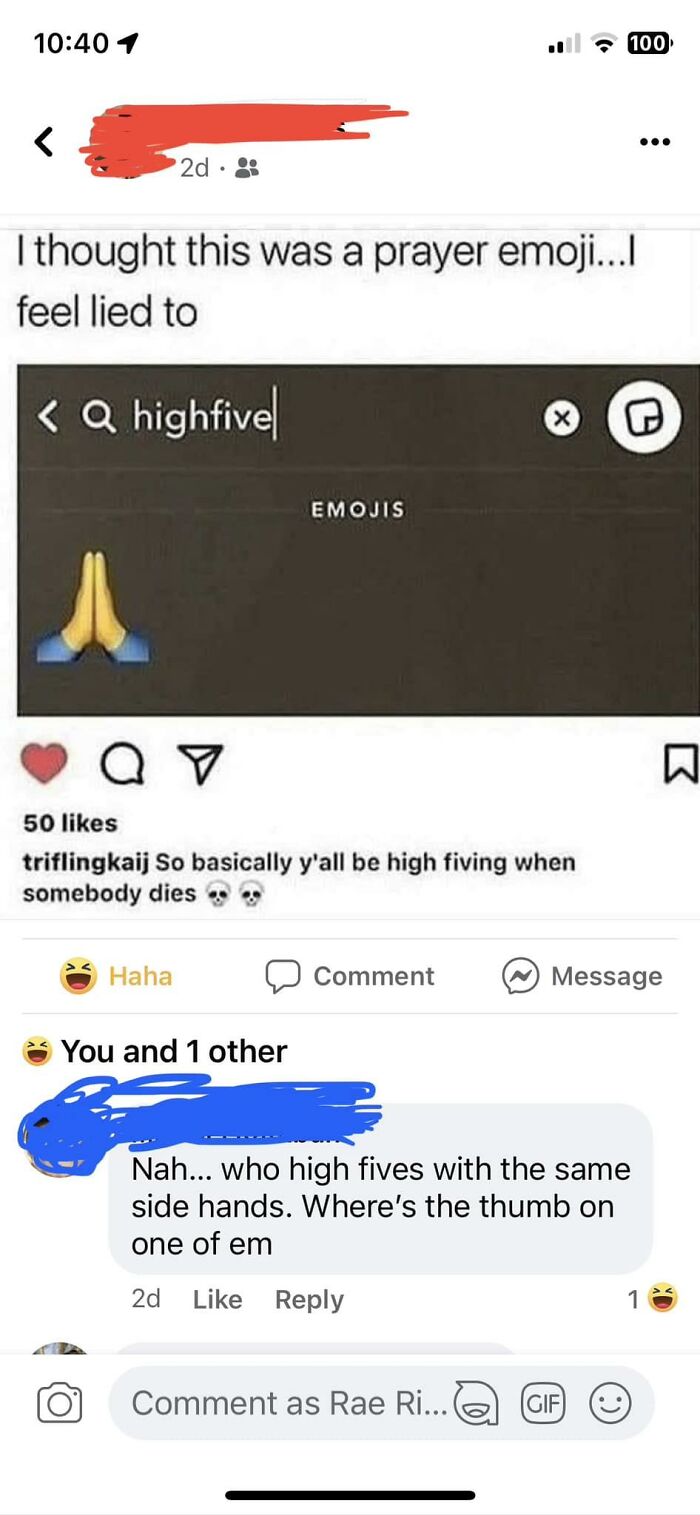Open the shared emoji post image
This screenshot has width=700, height=1515.
pyautogui.click(x=358, y=540)
